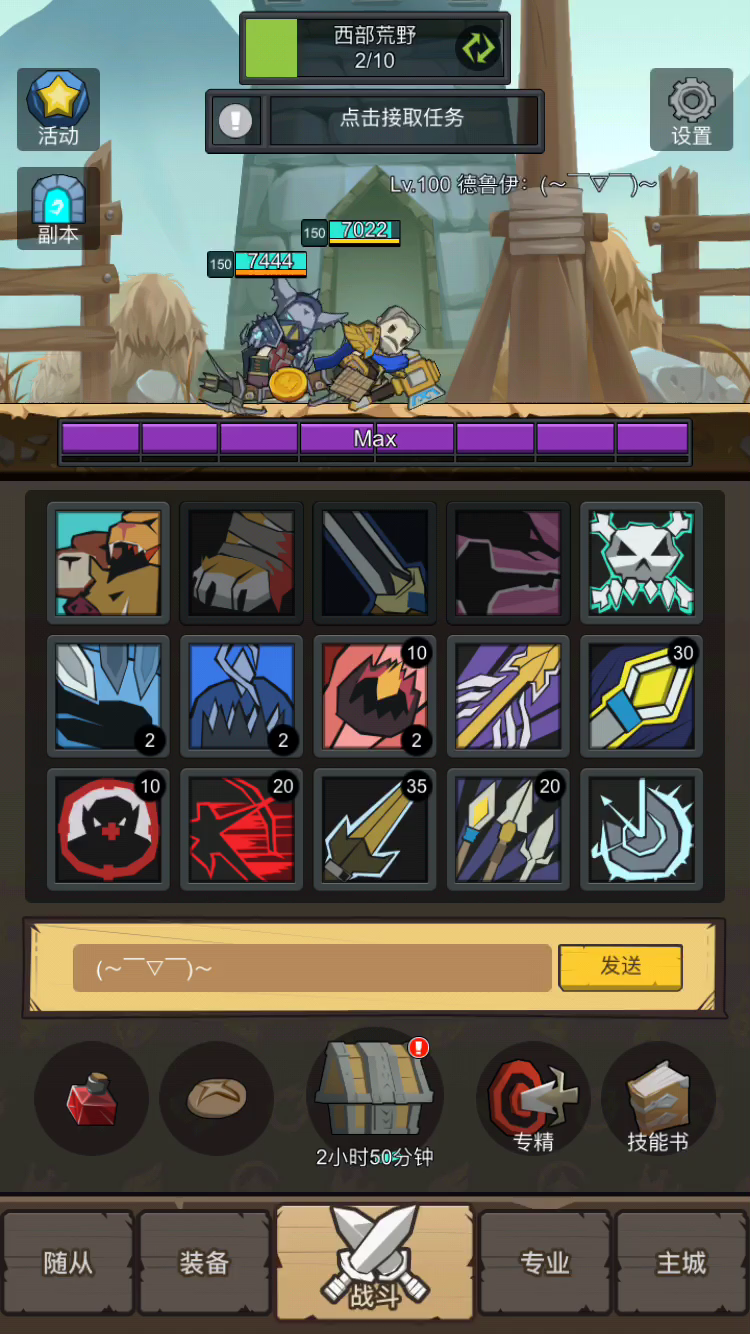Select the golden mace skill with 30
The height and width of the screenshot is (1334, 750).
coord(641,696)
